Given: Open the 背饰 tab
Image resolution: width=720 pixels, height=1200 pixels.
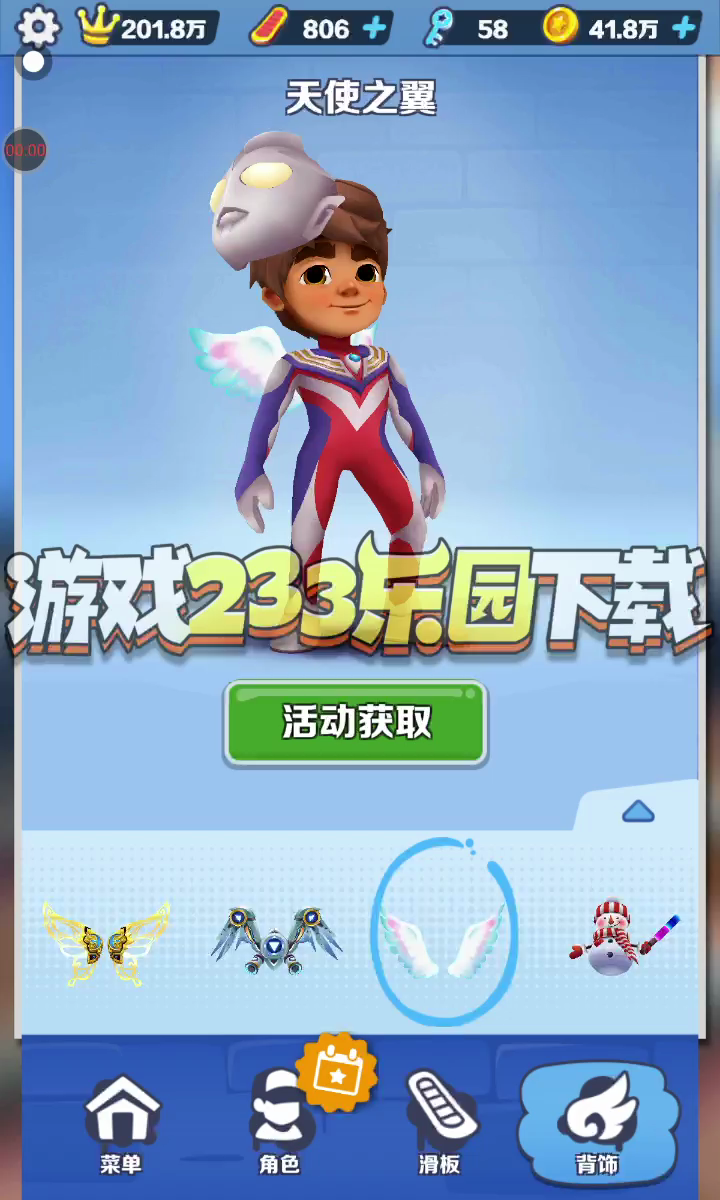Looking at the screenshot, I should (x=598, y=1122).
